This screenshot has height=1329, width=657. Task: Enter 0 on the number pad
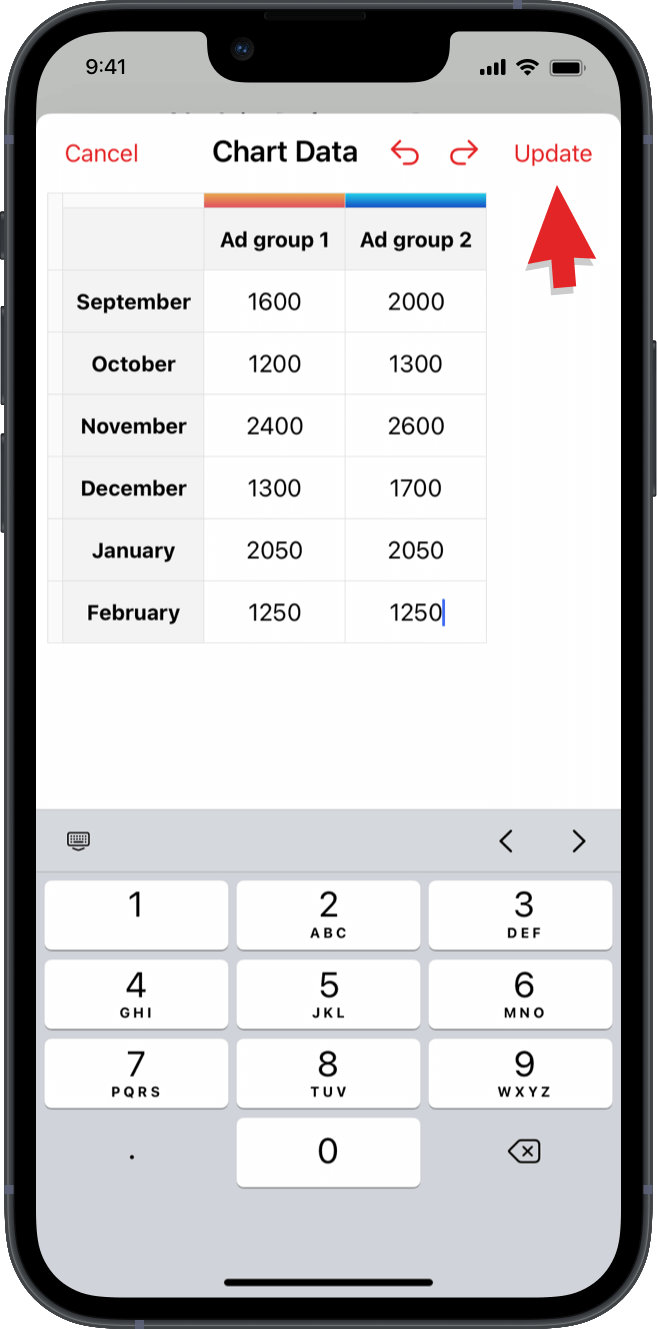tap(328, 1152)
